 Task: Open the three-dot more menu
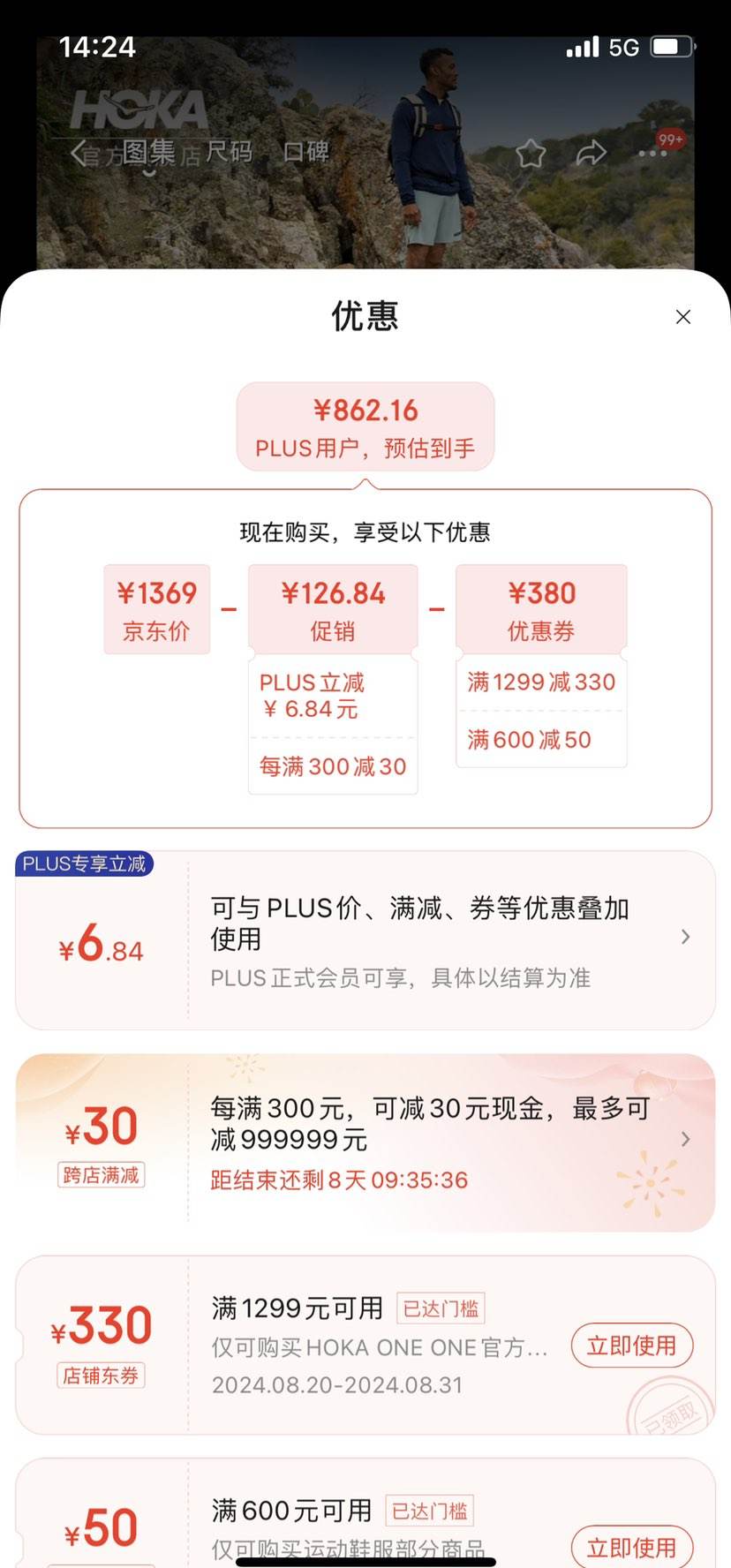(652, 154)
